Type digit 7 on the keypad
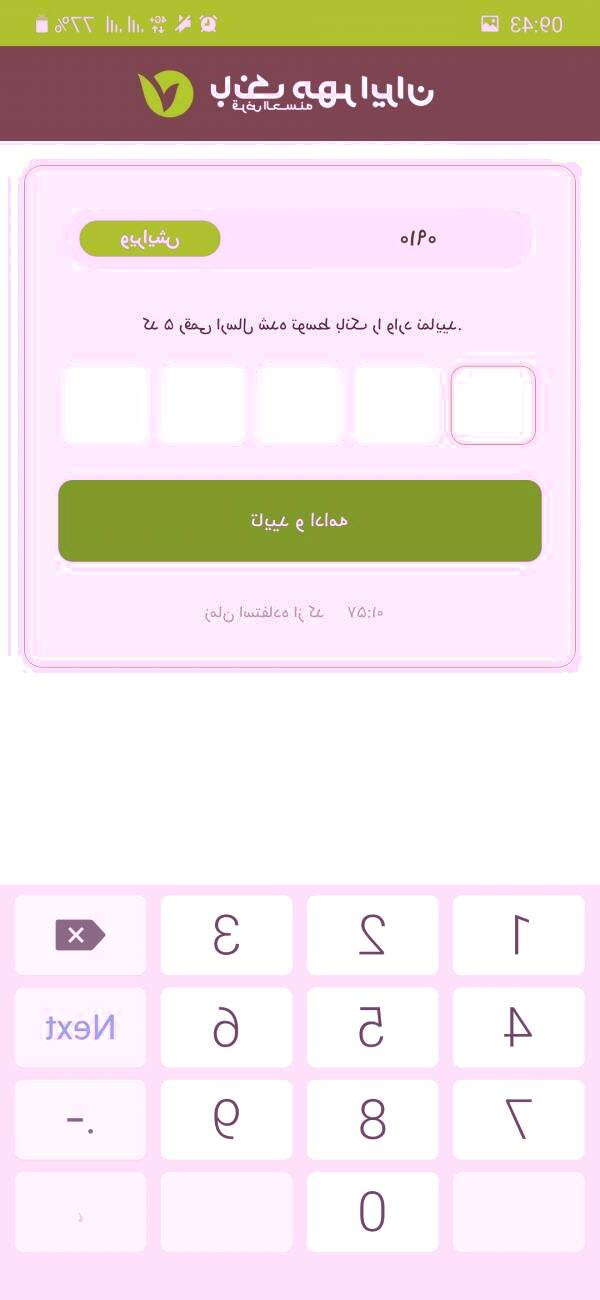Viewport: 600px width, 1300px height. click(x=518, y=1119)
